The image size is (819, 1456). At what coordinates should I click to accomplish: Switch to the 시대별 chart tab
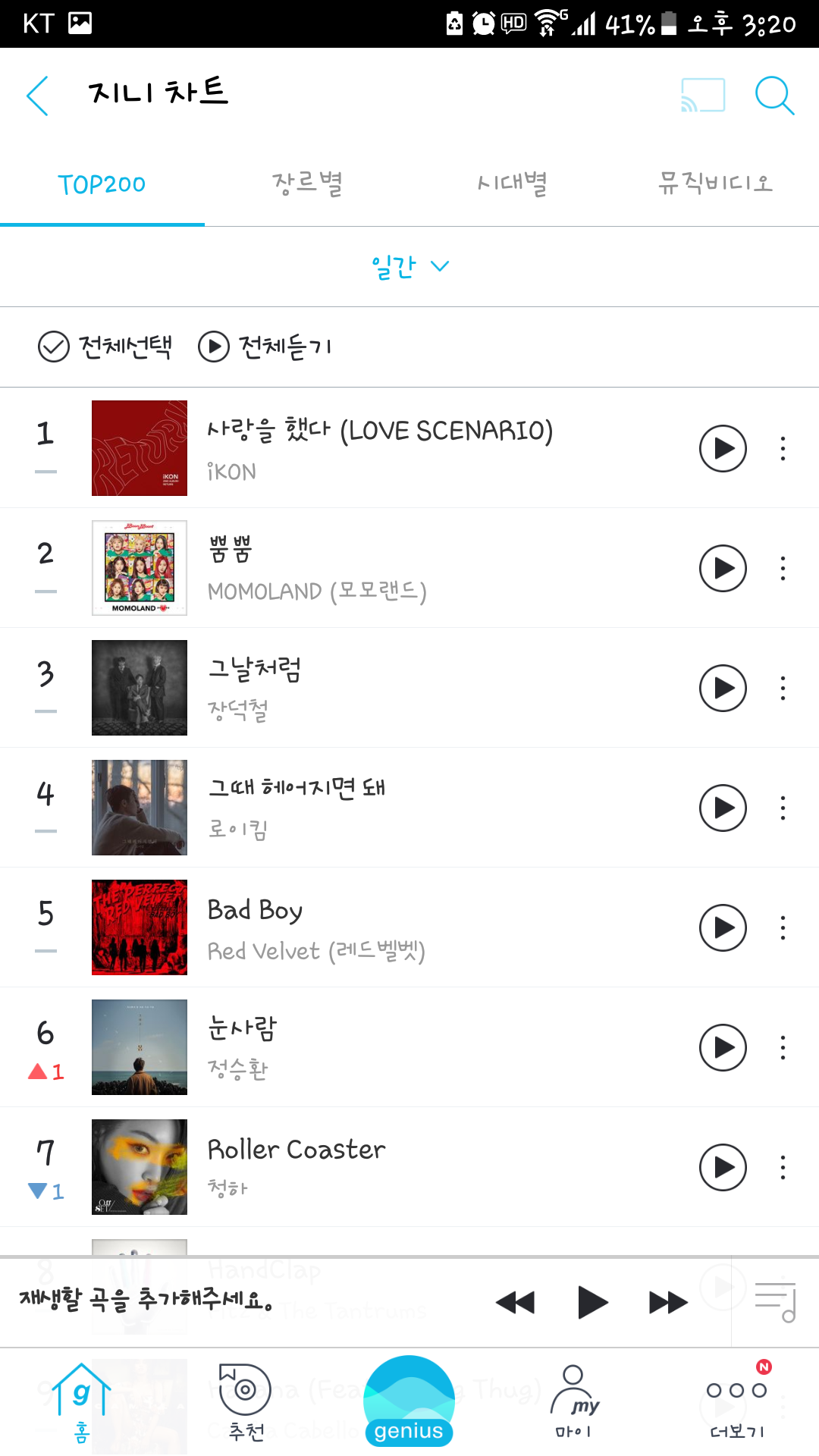pos(512,183)
